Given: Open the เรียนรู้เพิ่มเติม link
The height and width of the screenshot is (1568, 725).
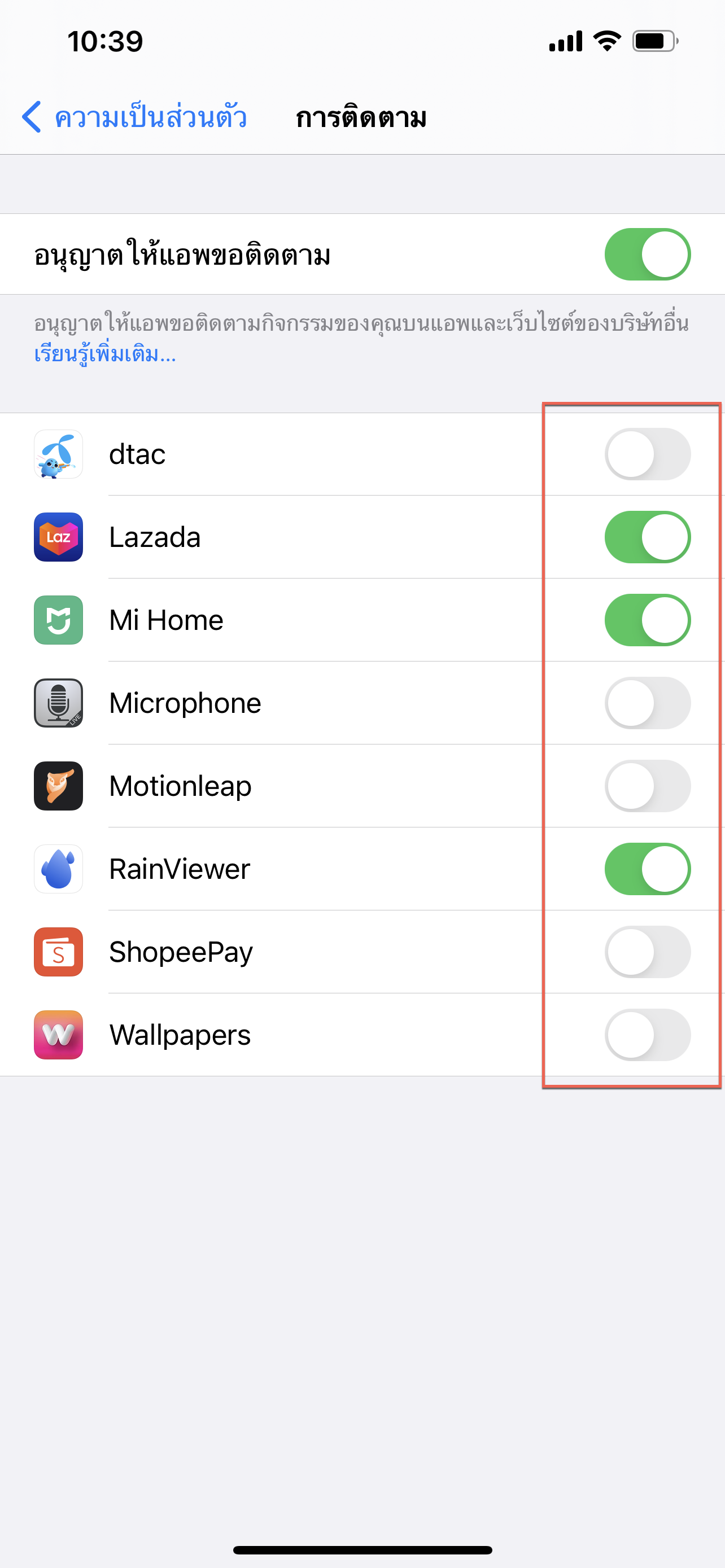Looking at the screenshot, I should (104, 354).
